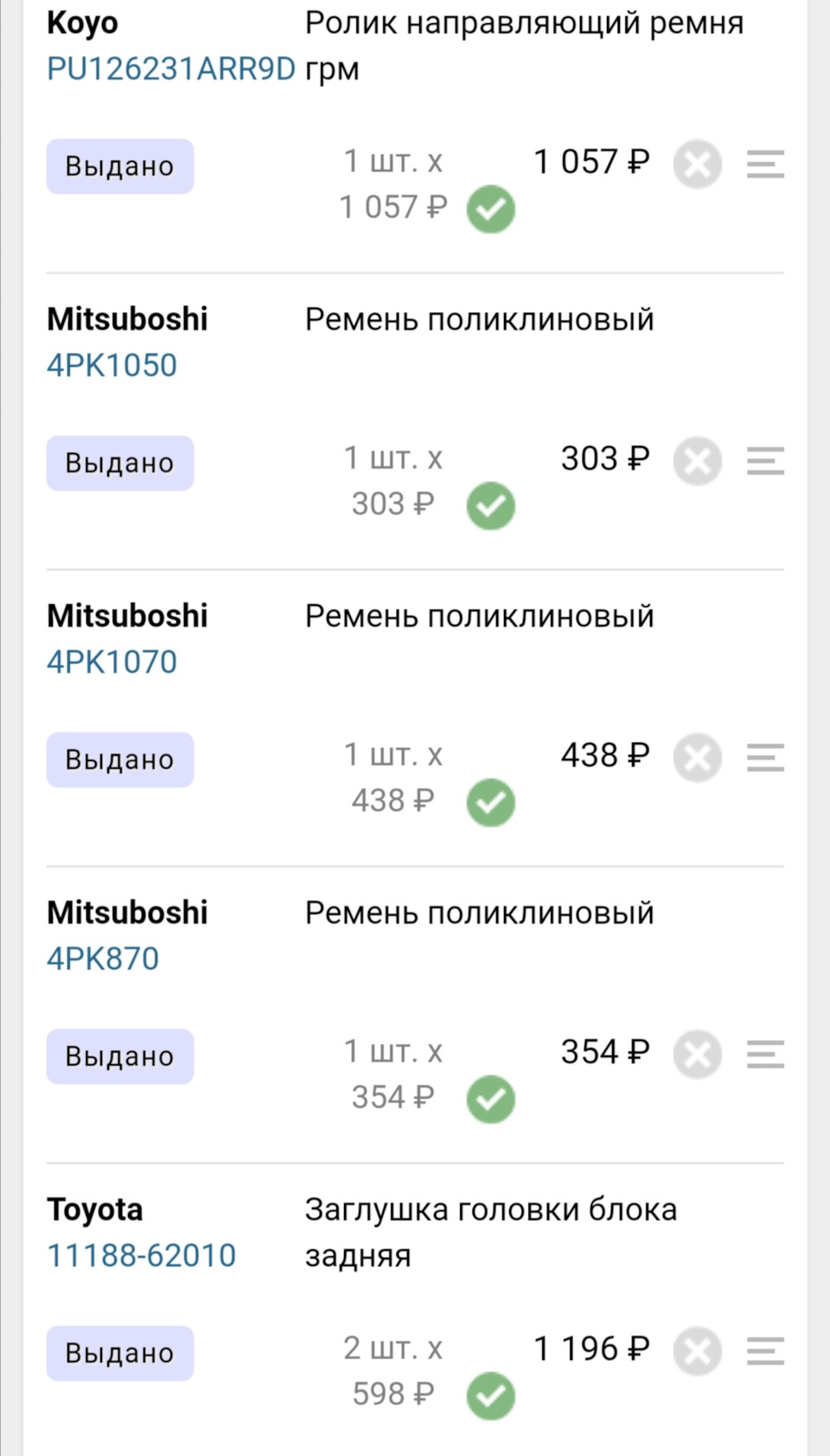
Task: Click the Выдано badge for belt 4PK1070
Action: pyautogui.click(x=119, y=759)
